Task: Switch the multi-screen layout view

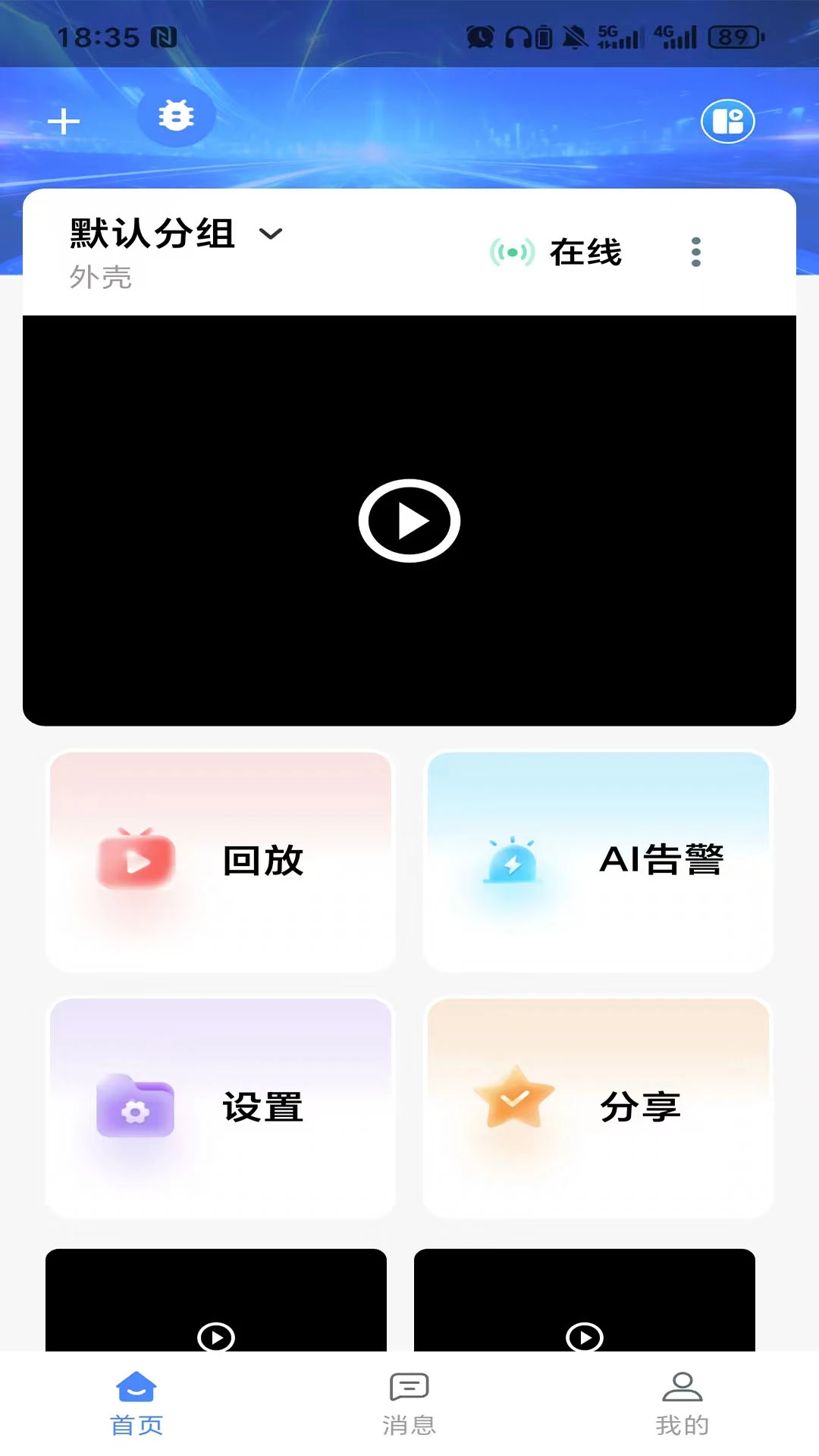Action: click(727, 121)
